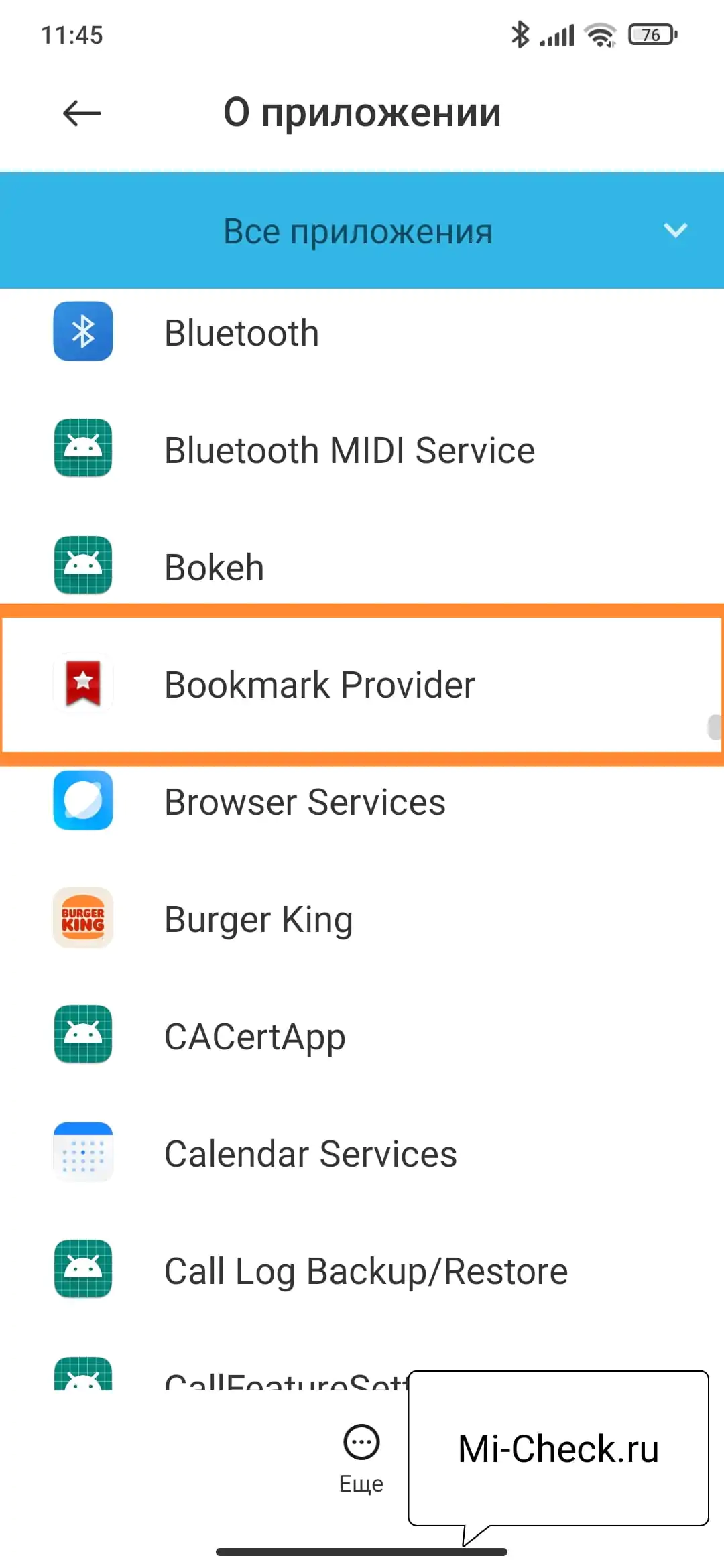The image size is (724, 1568).
Task: Select the Bokeh app
Action: 215,568
